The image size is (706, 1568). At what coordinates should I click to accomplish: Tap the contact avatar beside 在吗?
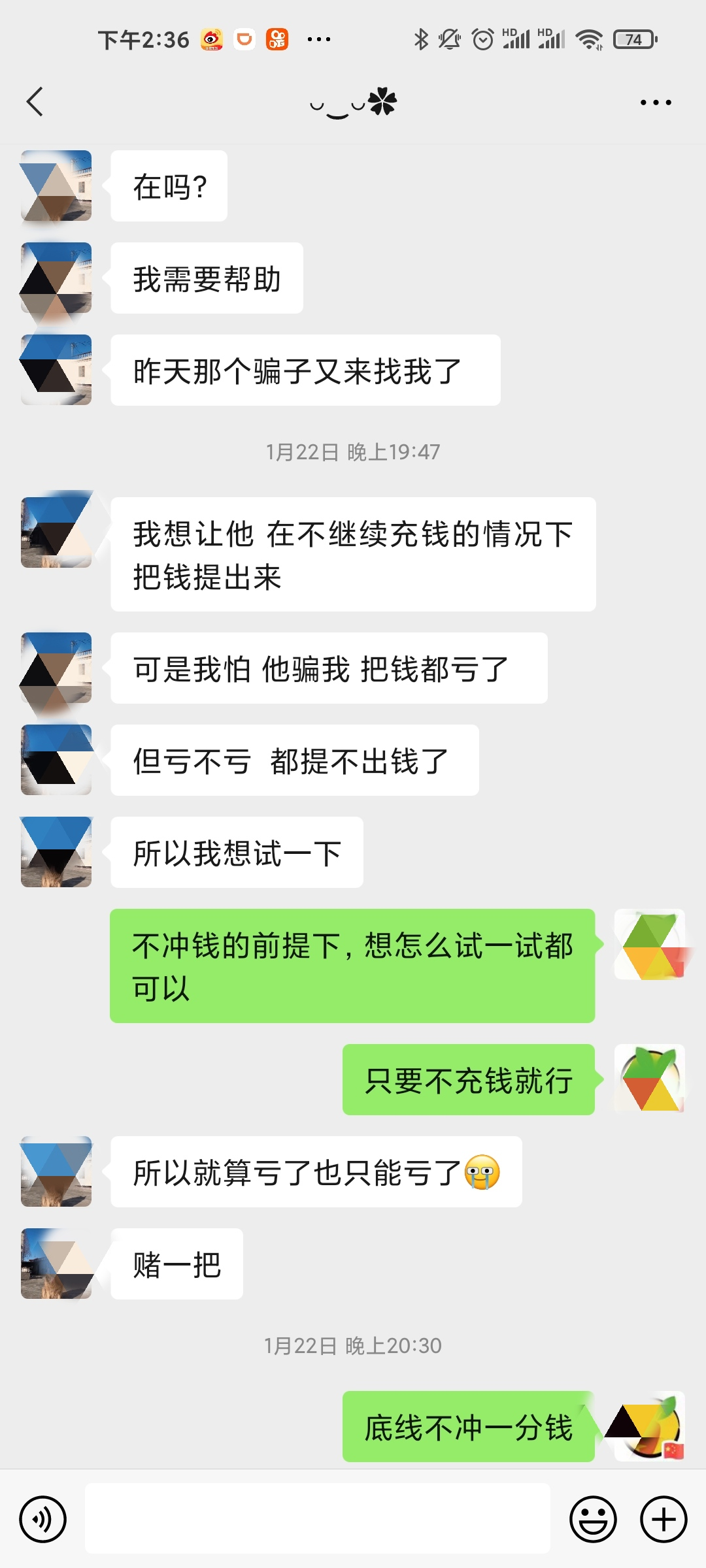click(x=56, y=185)
